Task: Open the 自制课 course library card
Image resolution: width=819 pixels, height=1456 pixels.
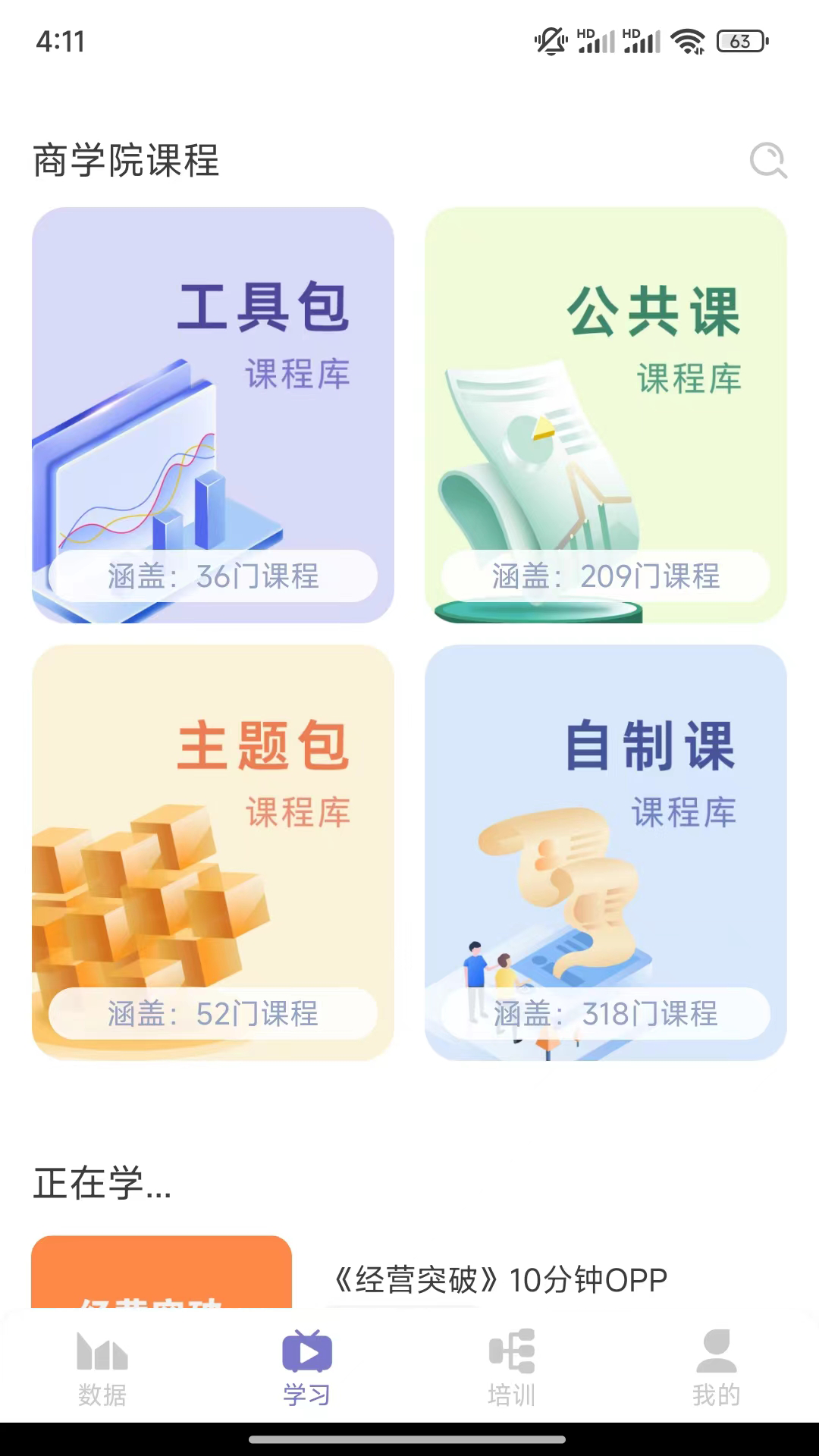Action: [605, 852]
